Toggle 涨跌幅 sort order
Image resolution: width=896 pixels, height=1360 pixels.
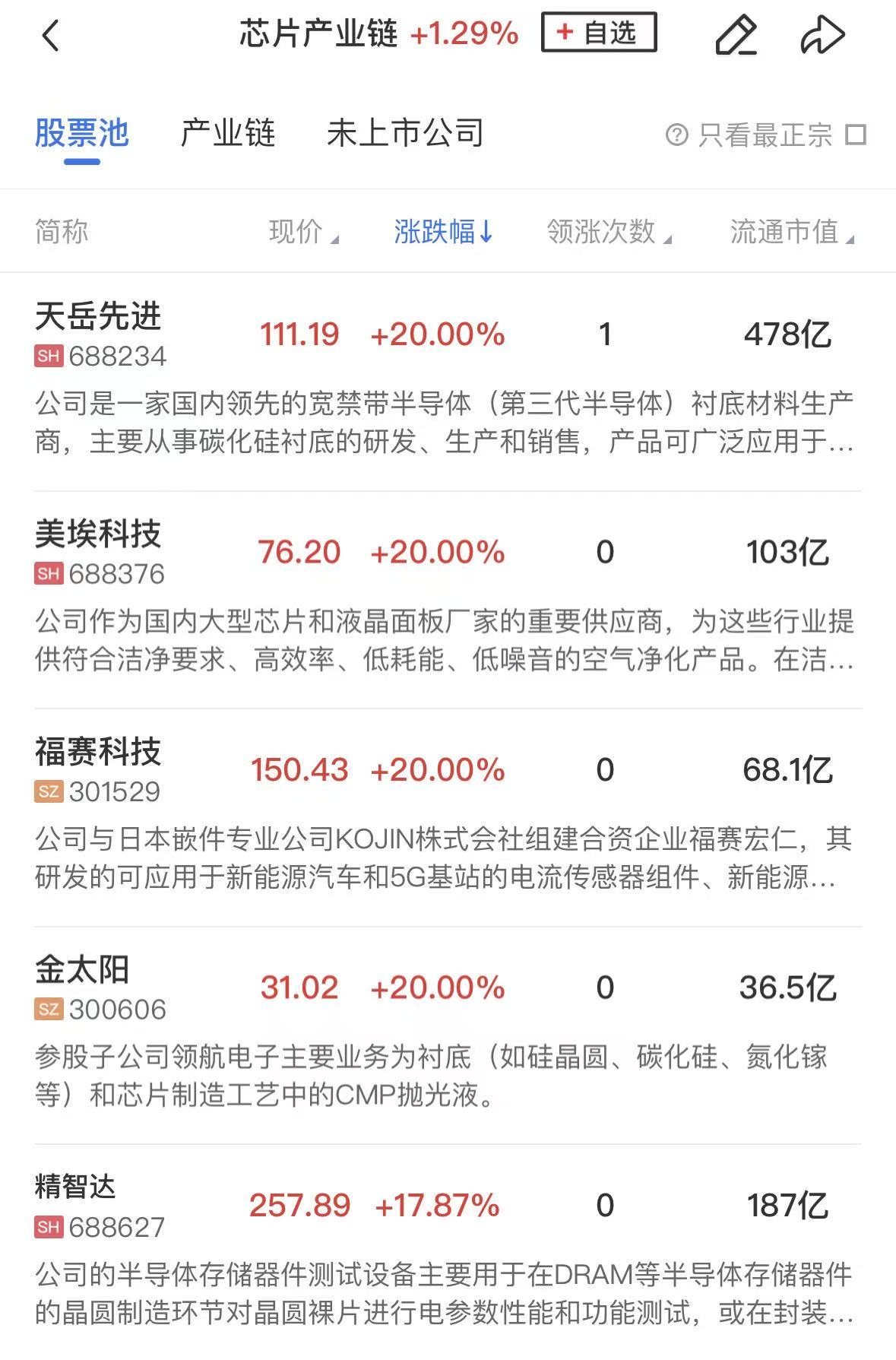tap(443, 231)
